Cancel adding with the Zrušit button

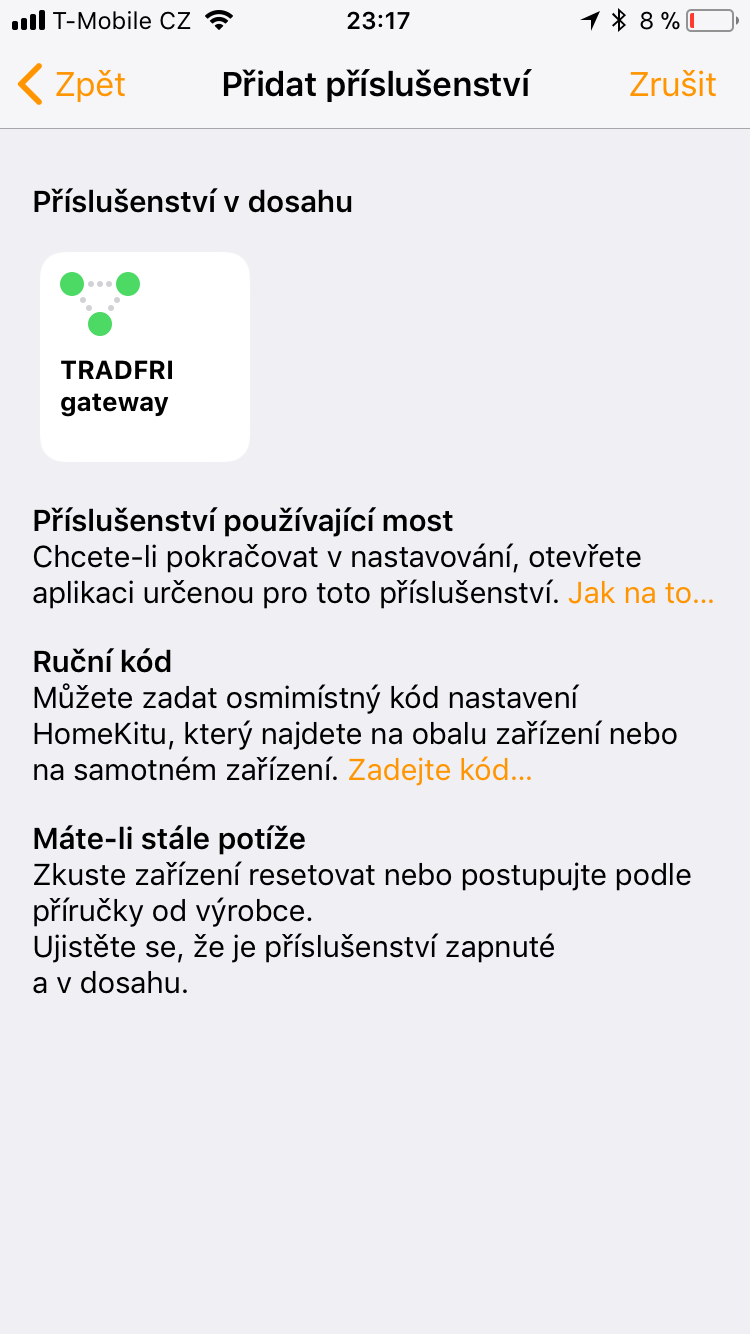[x=673, y=85]
